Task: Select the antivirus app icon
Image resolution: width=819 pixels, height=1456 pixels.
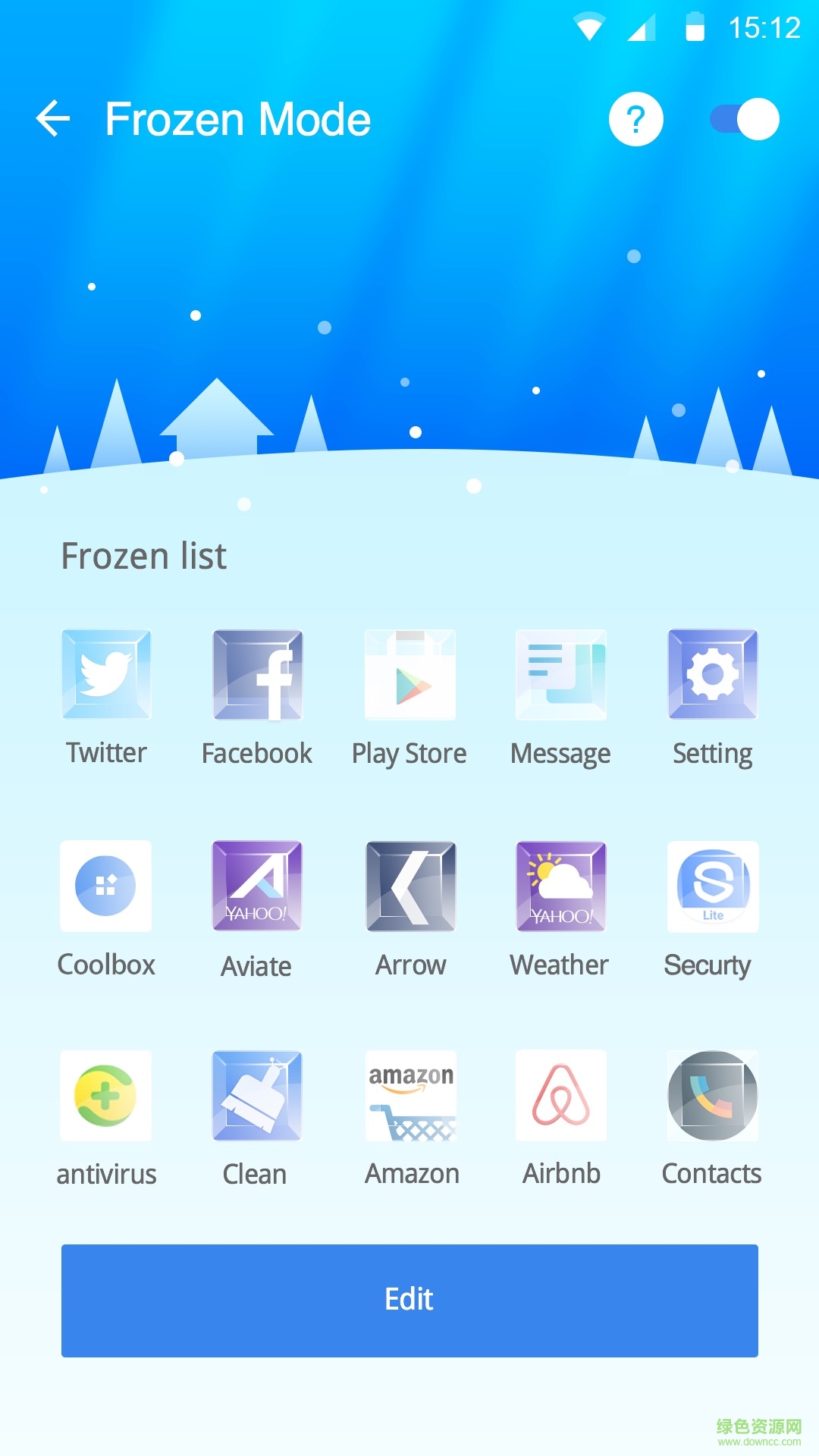Action: [106, 1096]
